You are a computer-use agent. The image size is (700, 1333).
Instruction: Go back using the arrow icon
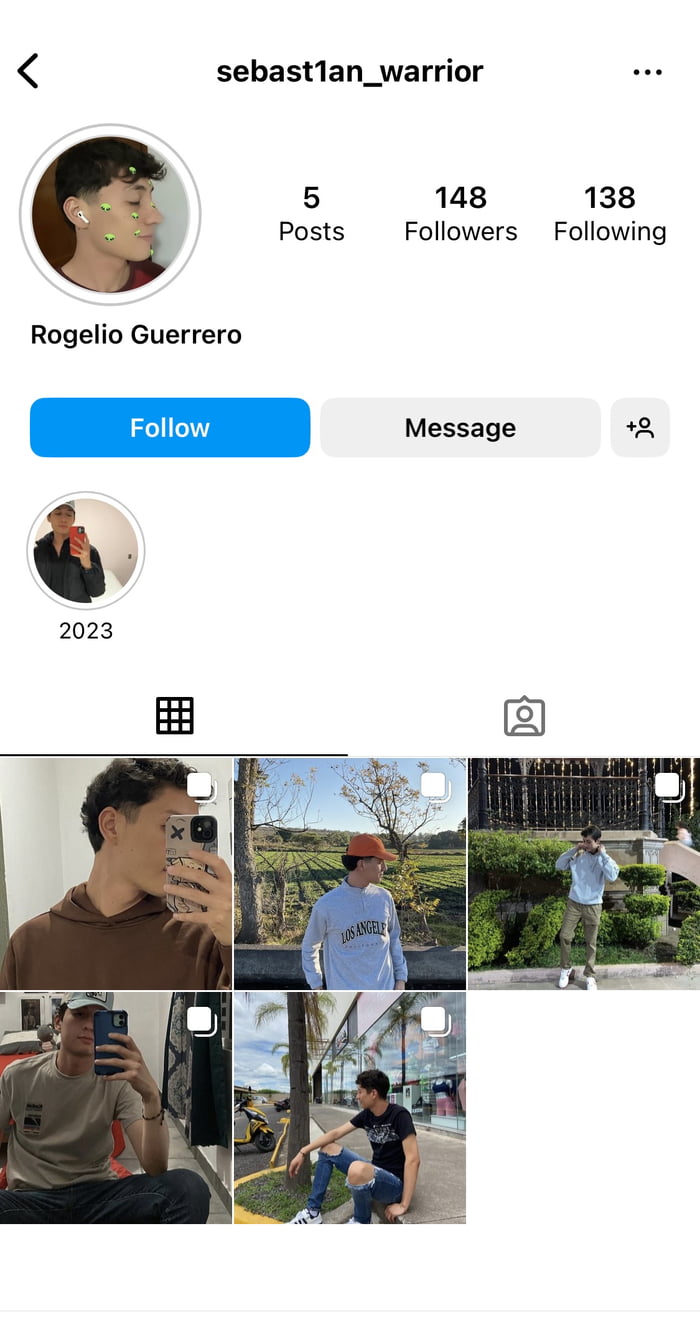click(x=28, y=71)
